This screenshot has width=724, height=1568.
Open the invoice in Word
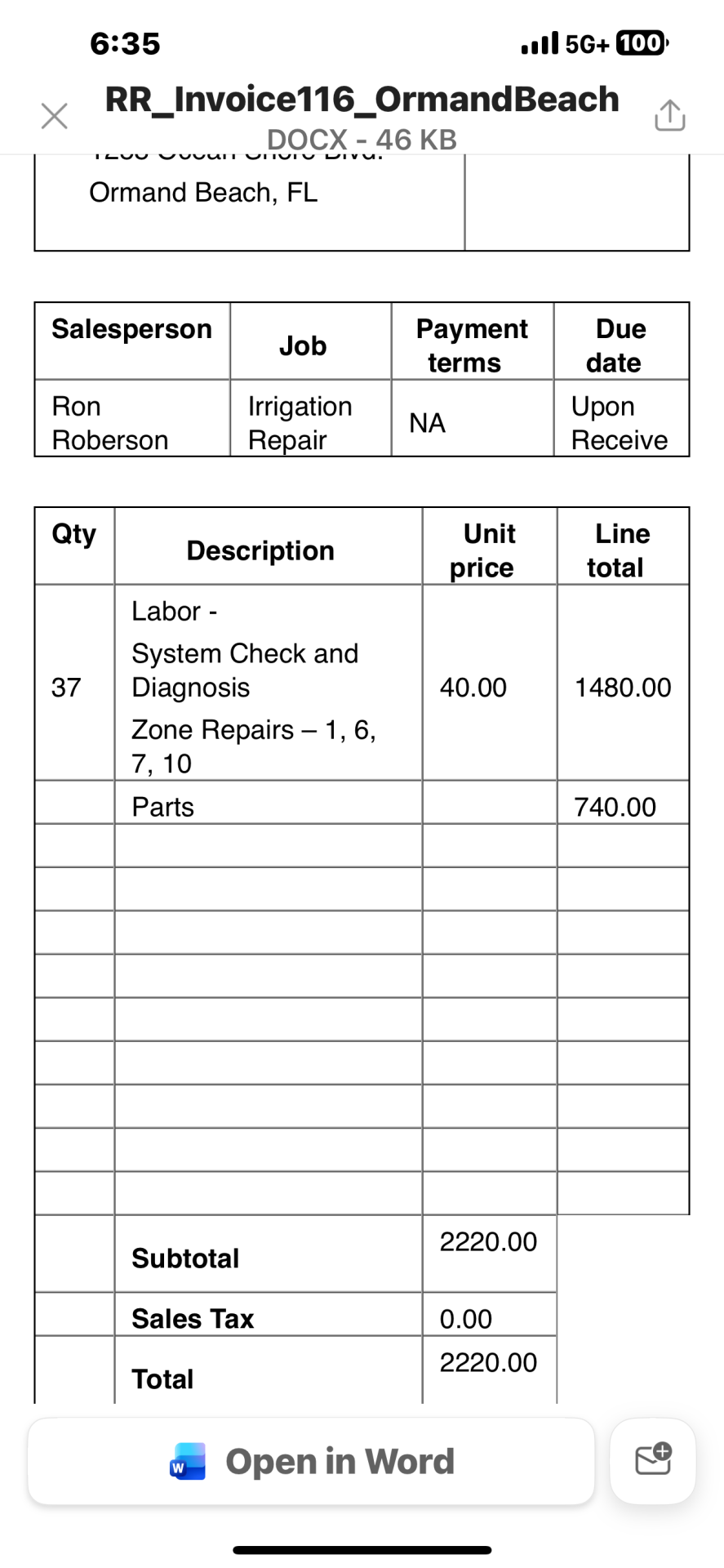point(311,1462)
